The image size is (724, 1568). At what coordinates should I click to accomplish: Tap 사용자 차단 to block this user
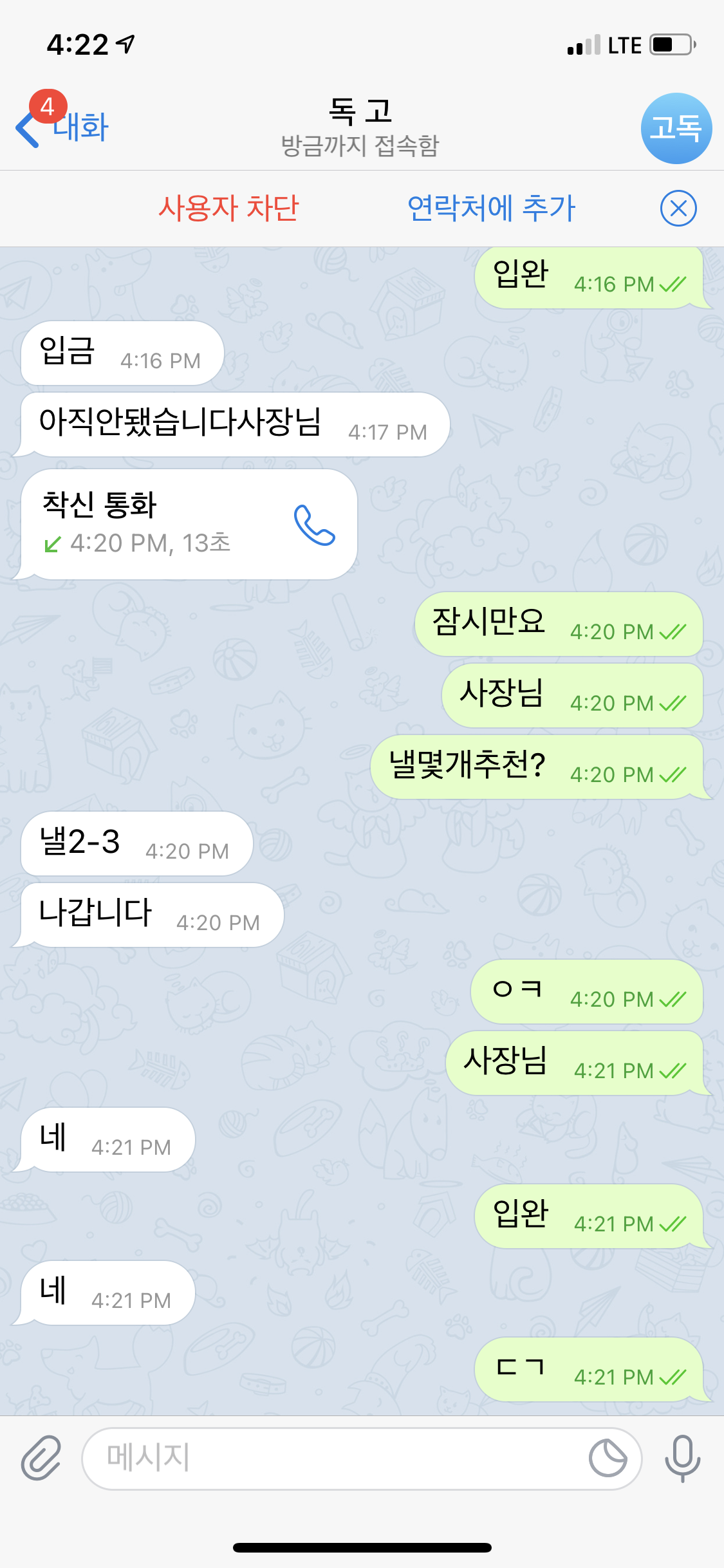coord(228,208)
